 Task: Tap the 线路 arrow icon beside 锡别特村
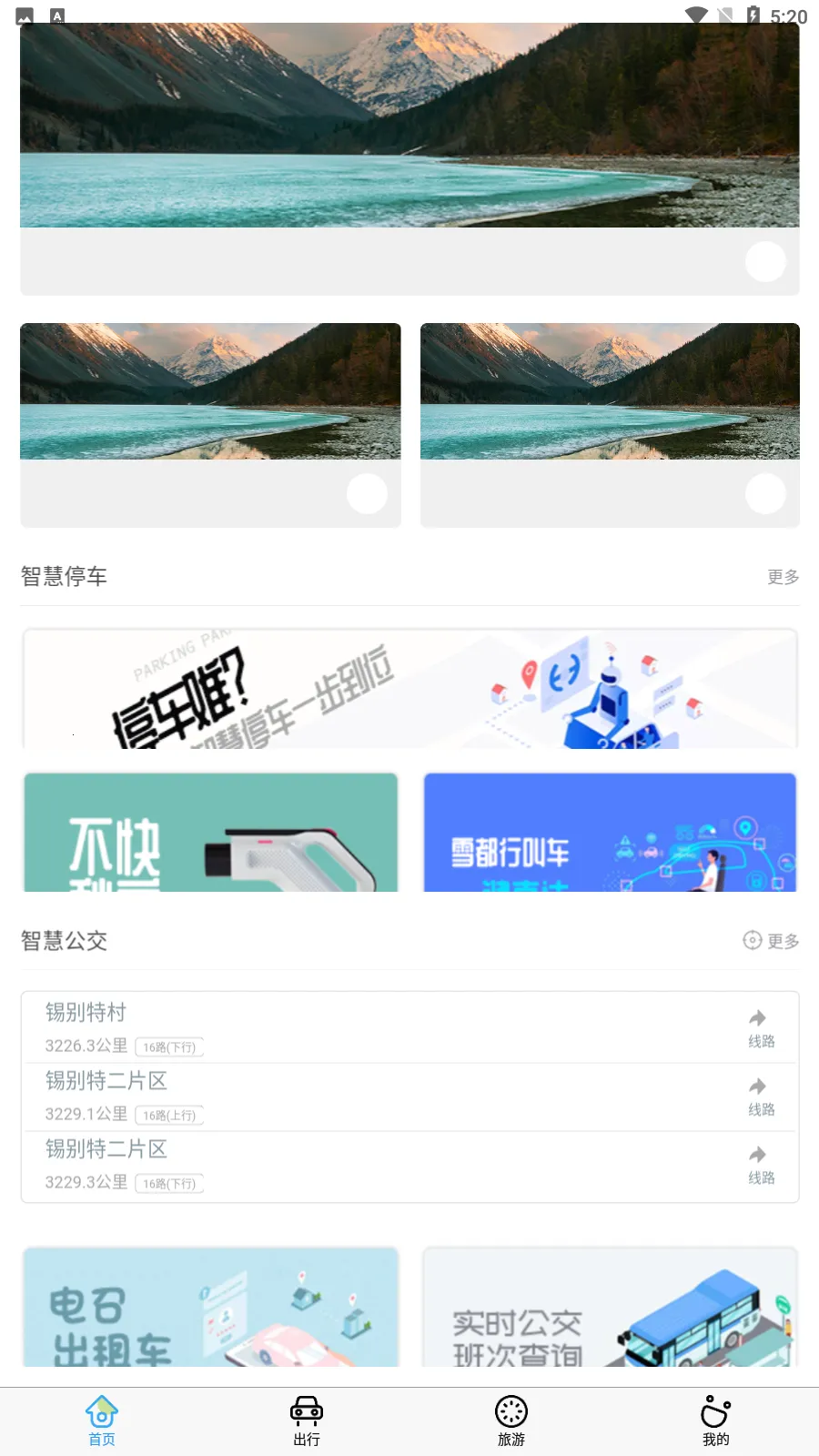(758, 1019)
